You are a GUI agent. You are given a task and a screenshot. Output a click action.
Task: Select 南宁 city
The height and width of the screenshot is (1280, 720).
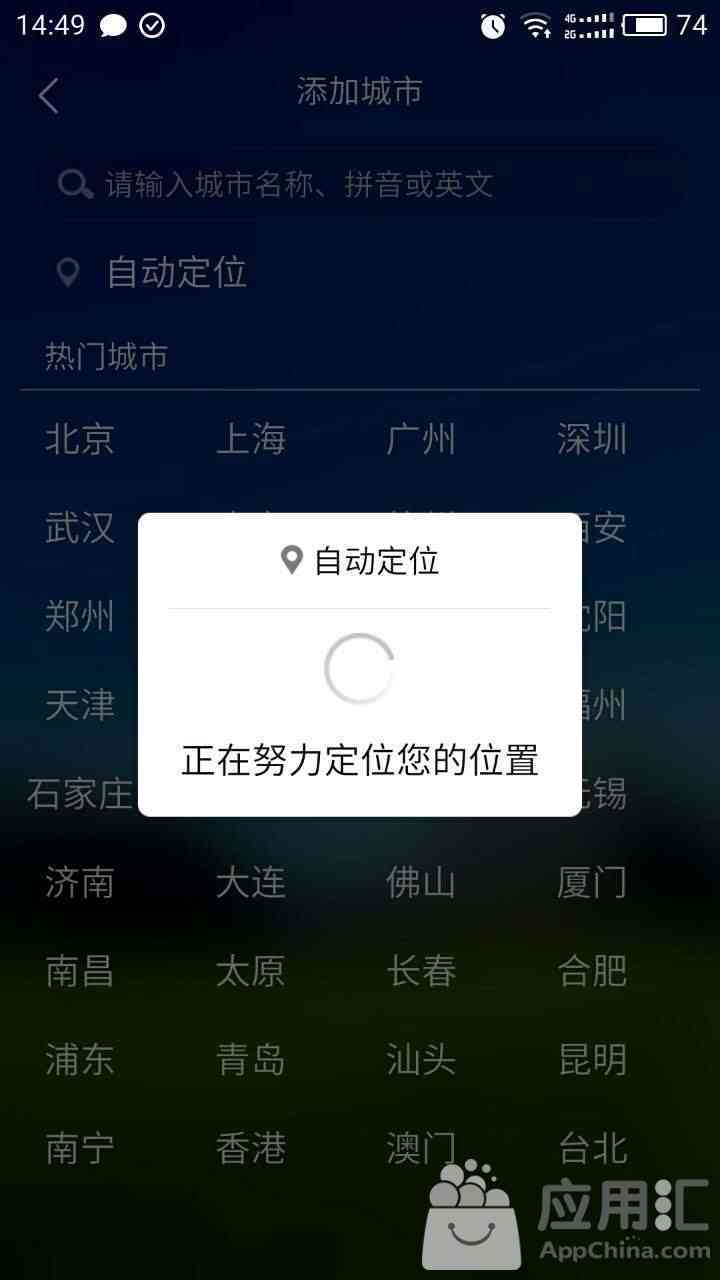point(80,1148)
